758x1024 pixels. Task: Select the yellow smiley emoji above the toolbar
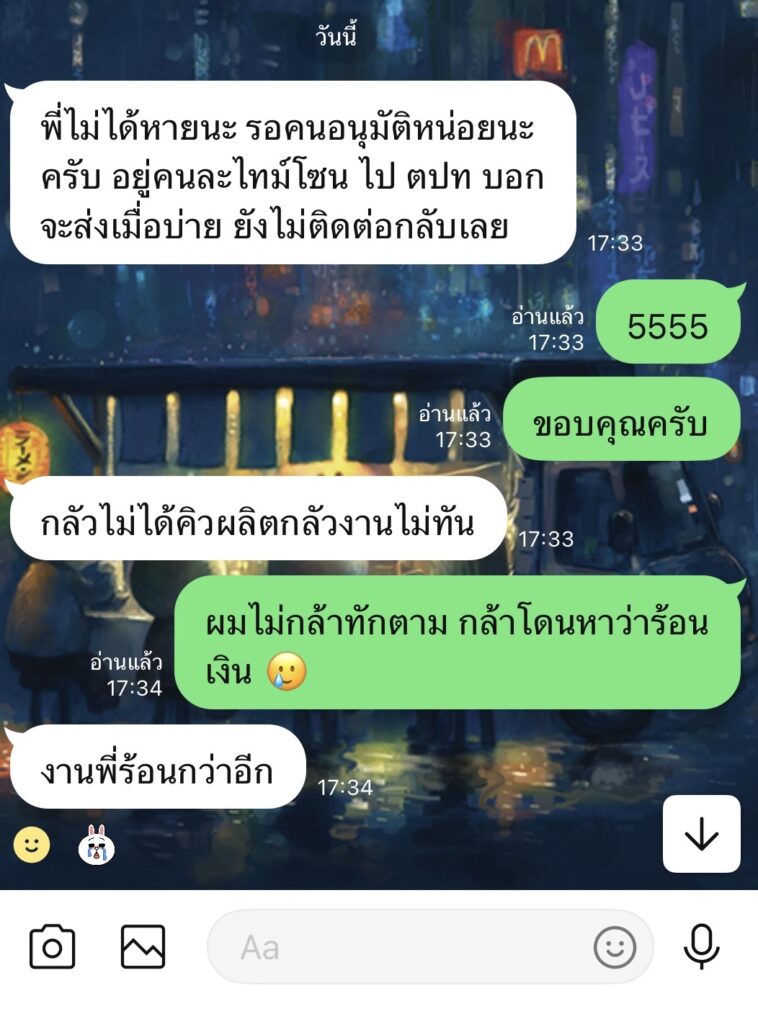pos(34,847)
